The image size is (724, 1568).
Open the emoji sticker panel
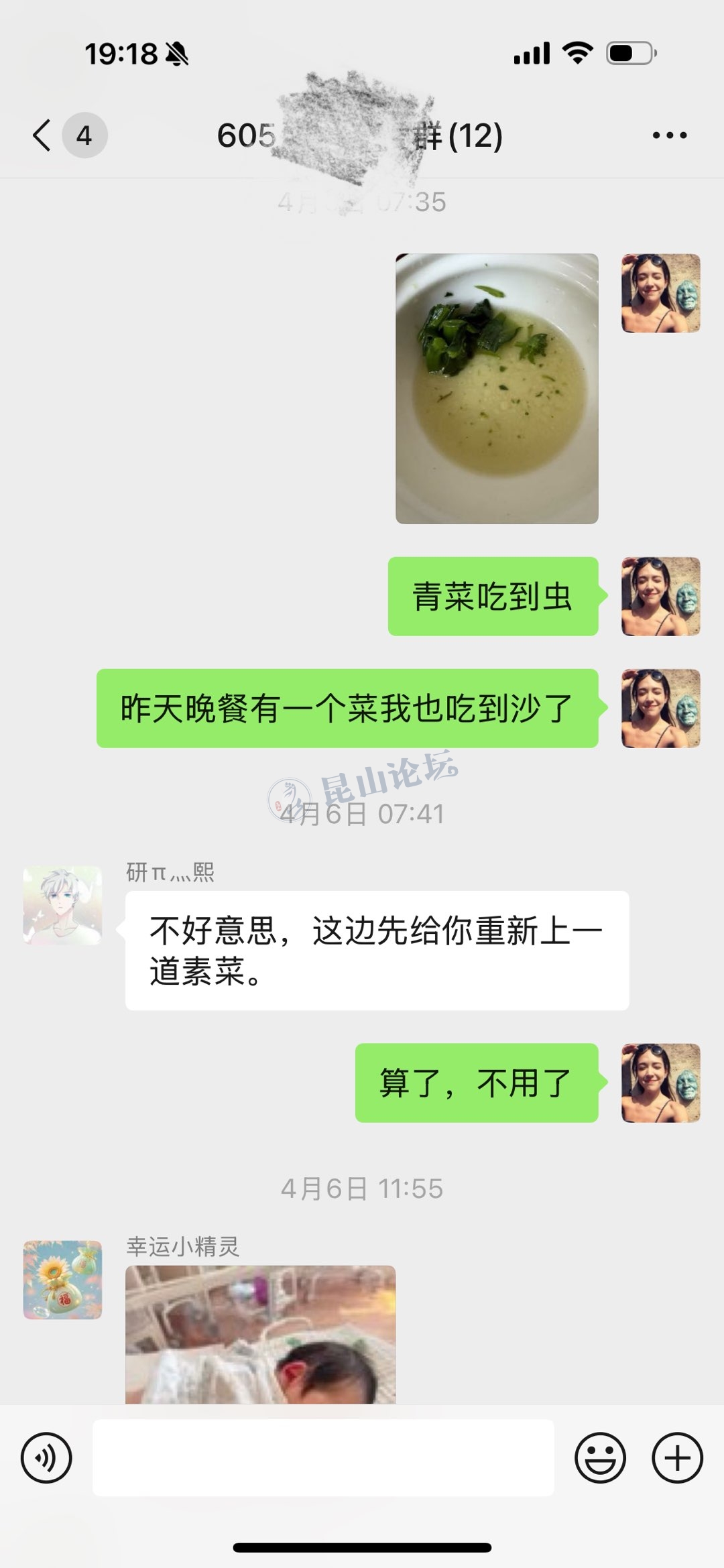click(600, 1457)
